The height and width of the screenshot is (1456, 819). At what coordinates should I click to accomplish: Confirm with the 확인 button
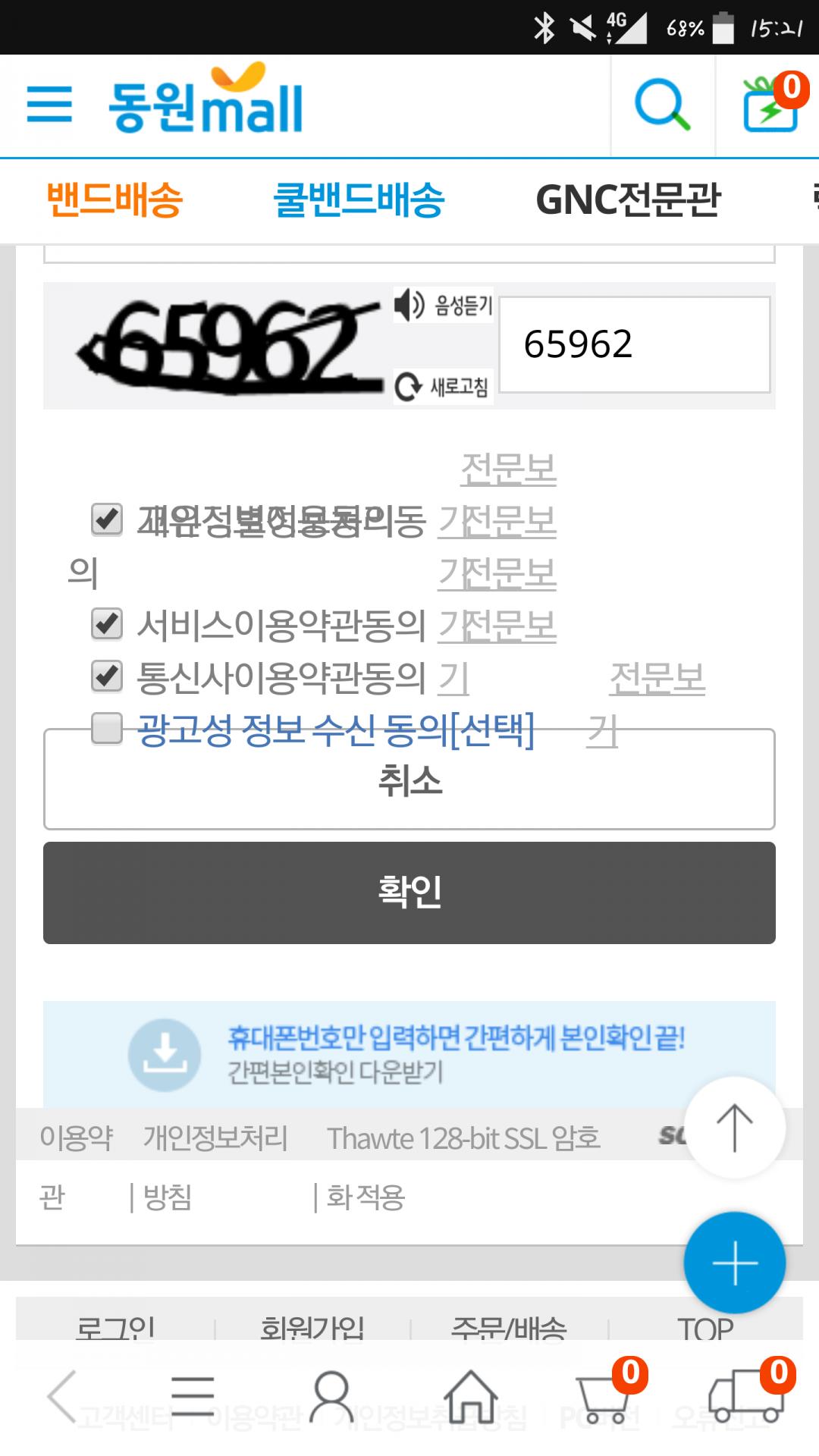tap(409, 893)
